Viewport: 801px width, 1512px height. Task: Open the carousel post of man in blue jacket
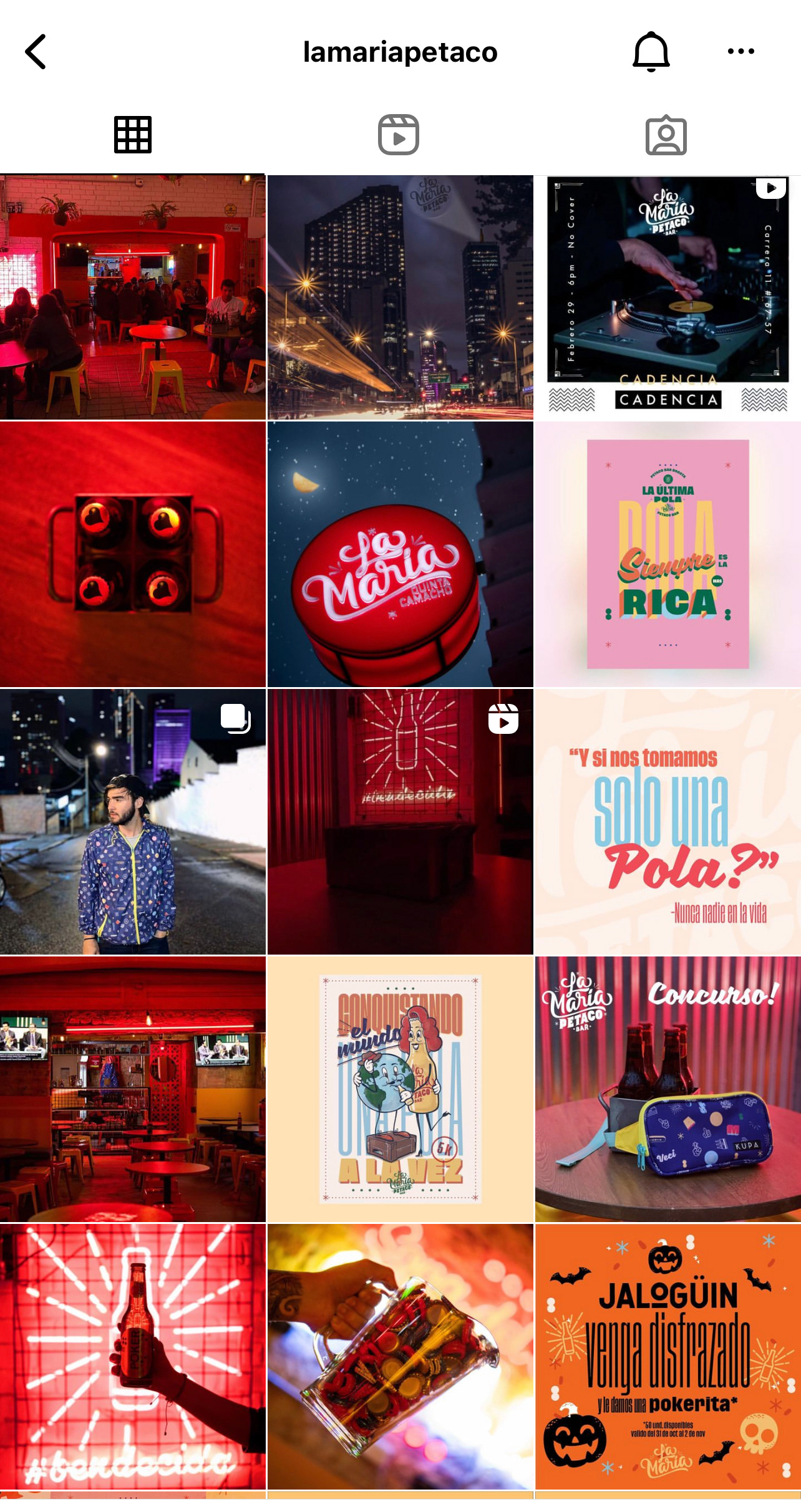[x=133, y=822]
